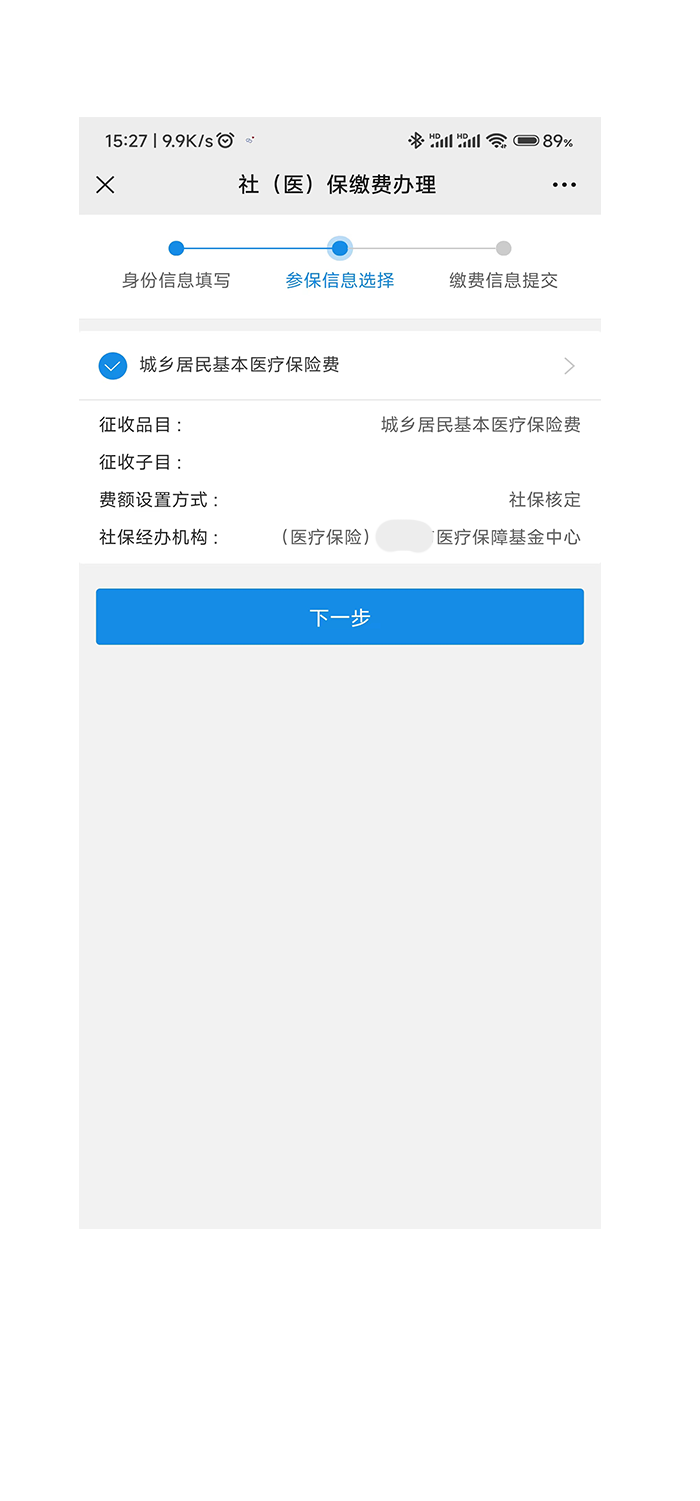Close the 社（医）保缴费办理 page
Image resolution: width=700 pixels, height=1501 pixels.
105,185
